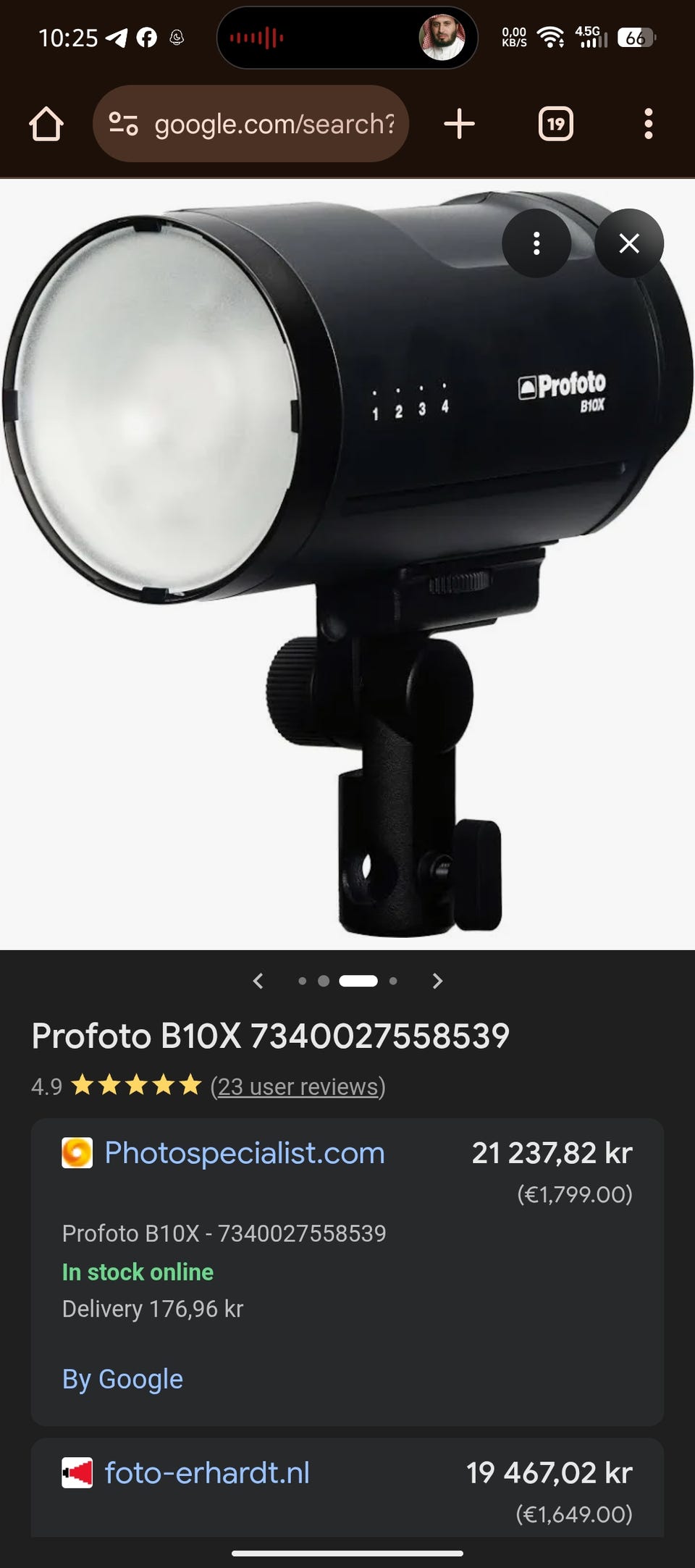The image size is (695, 1568).
Task: Open the Chrome overflow menu
Action: pos(648,124)
